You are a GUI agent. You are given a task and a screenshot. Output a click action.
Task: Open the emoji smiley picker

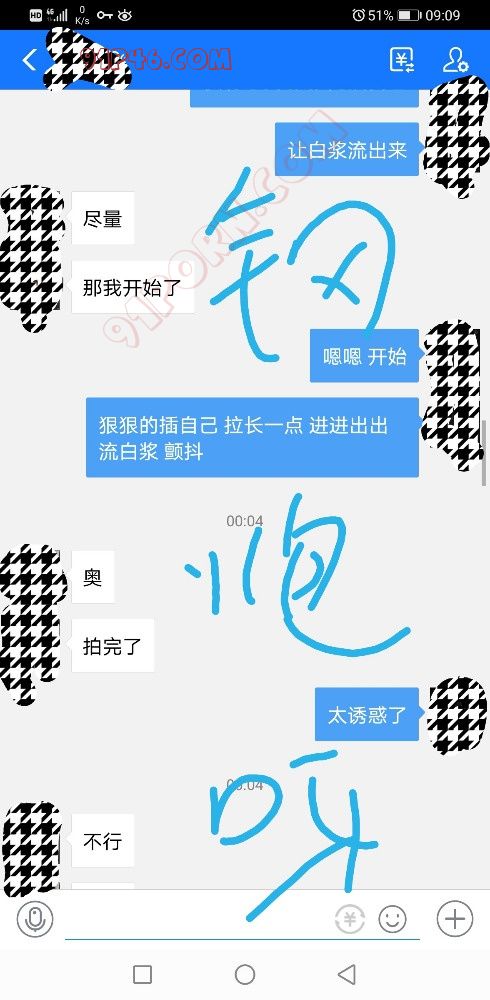(x=392, y=919)
